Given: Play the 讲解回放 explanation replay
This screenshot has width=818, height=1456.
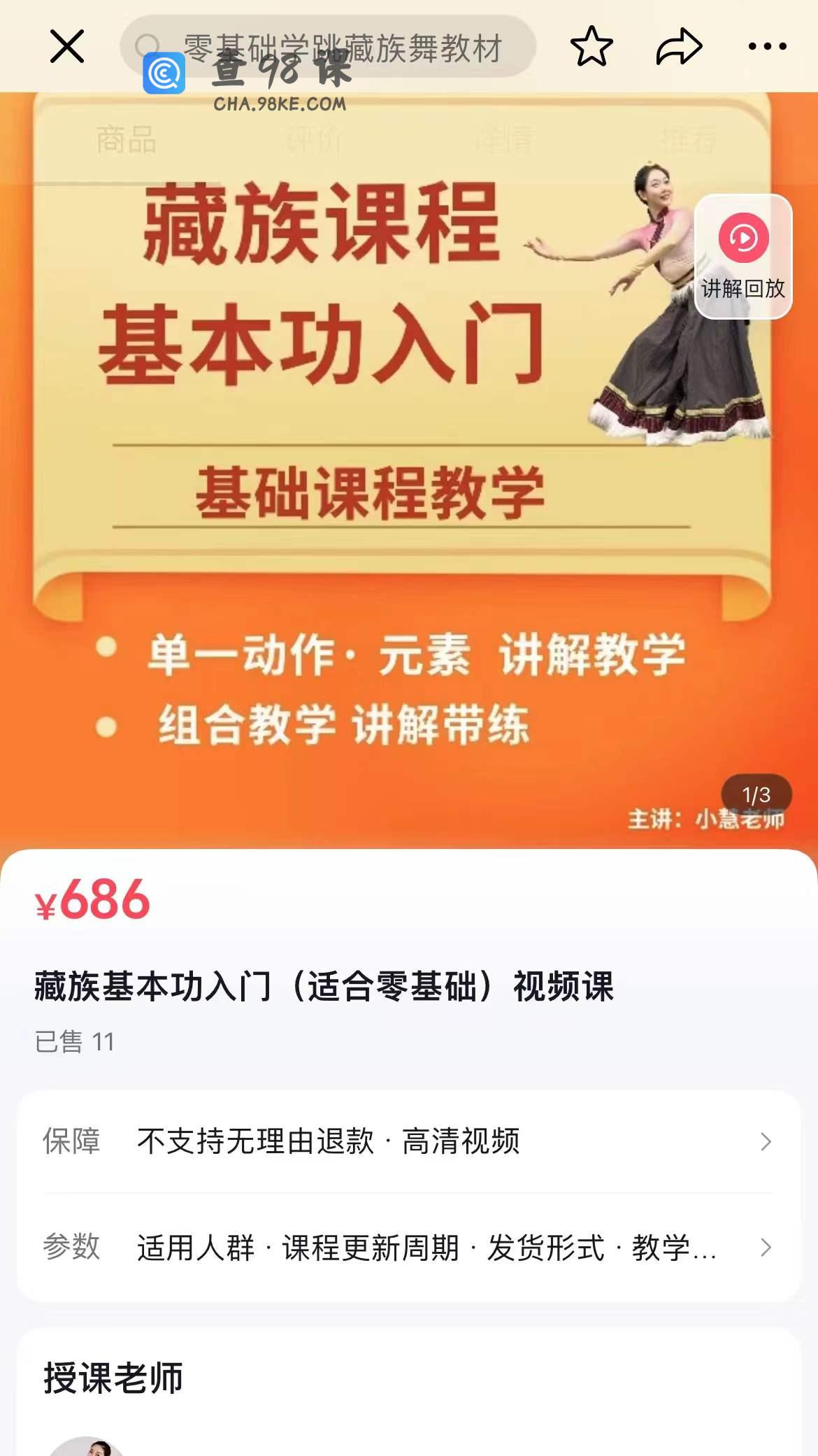Looking at the screenshot, I should (742, 256).
